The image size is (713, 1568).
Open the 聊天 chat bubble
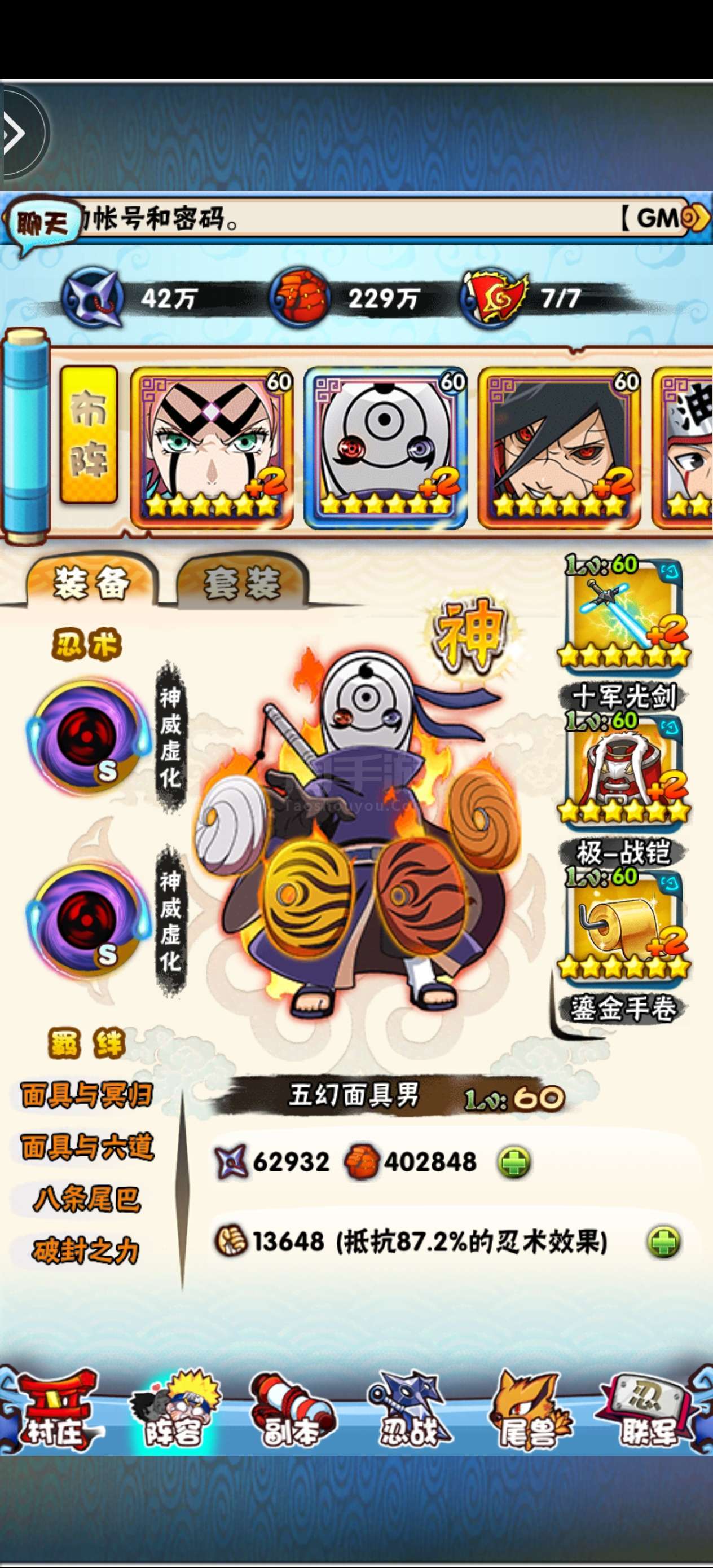point(41,224)
